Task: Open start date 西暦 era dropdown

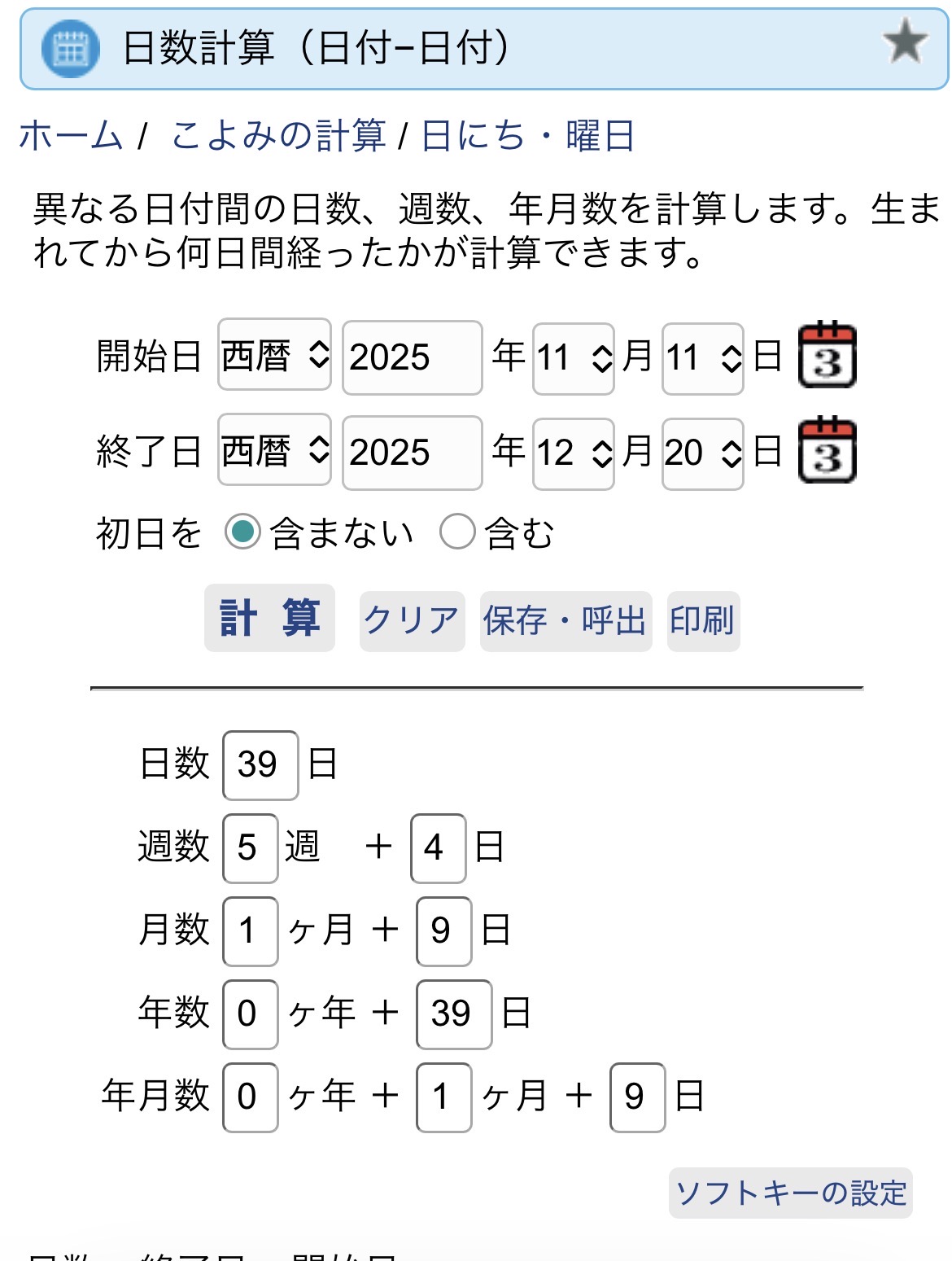Action: tap(274, 356)
